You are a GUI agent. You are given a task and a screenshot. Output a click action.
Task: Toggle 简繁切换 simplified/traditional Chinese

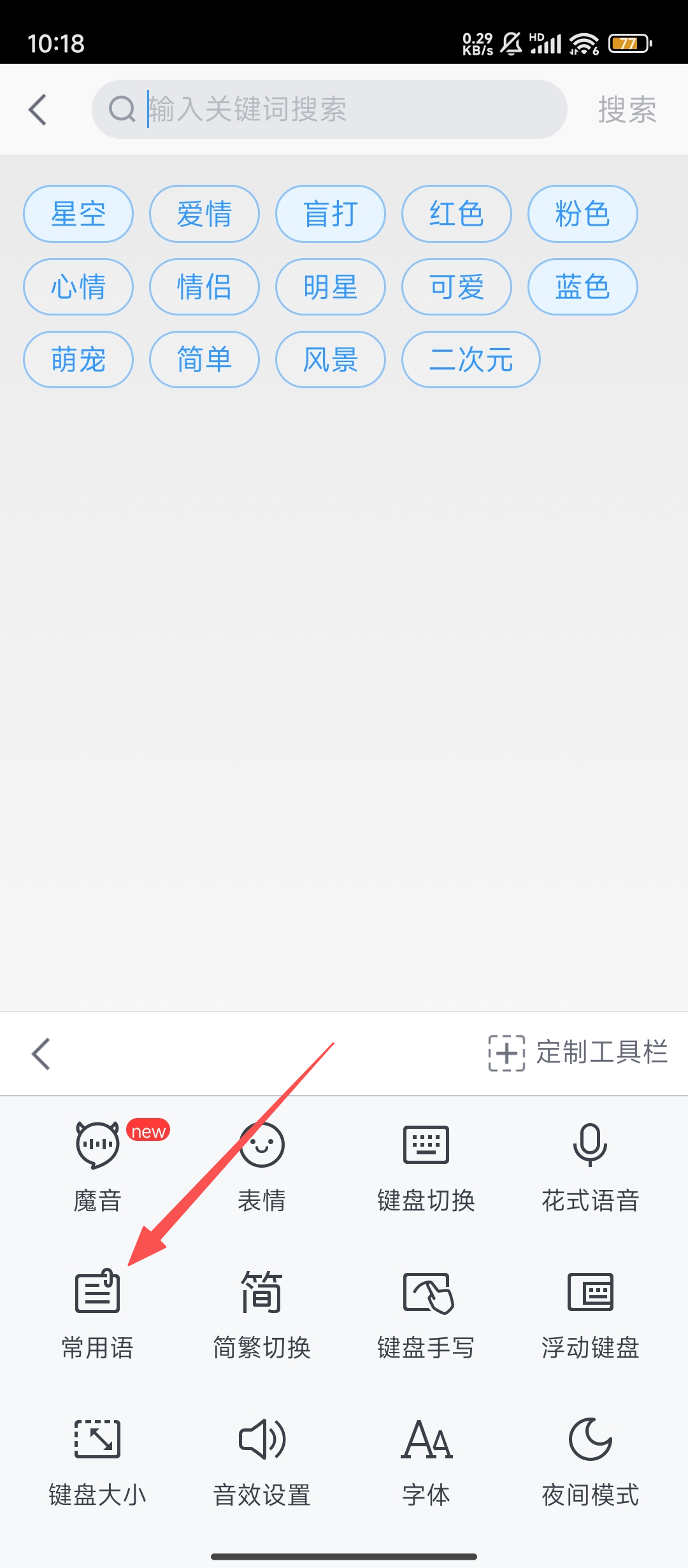click(262, 1314)
